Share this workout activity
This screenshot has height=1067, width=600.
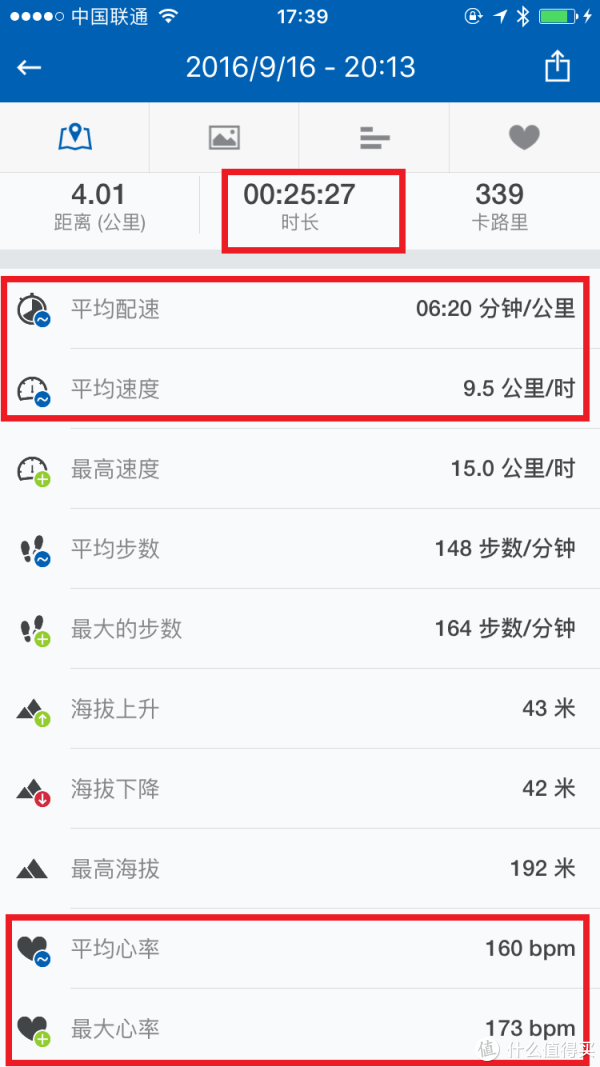click(x=557, y=67)
